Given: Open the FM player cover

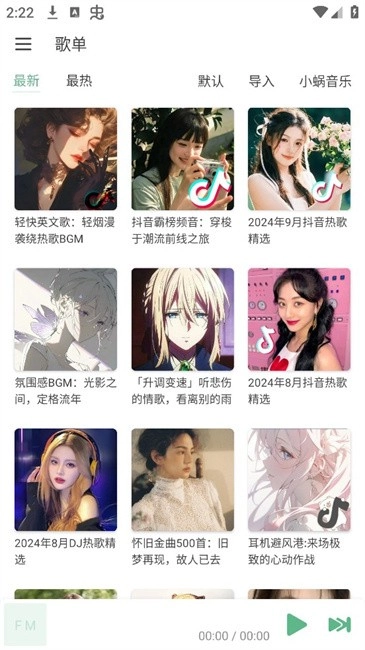Looking at the screenshot, I should coord(25,625).
